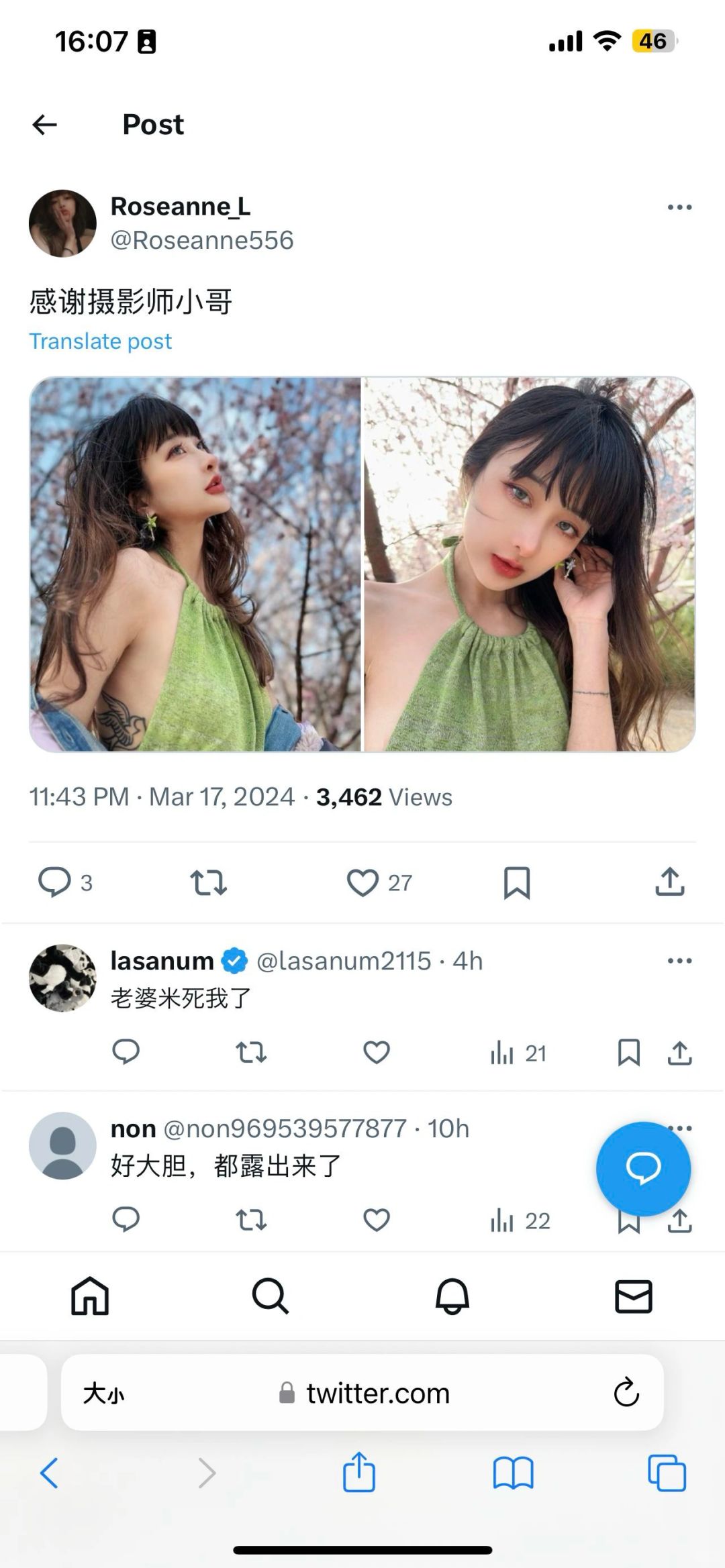
Task: Open more options for the main post
Action: (679, 207)
